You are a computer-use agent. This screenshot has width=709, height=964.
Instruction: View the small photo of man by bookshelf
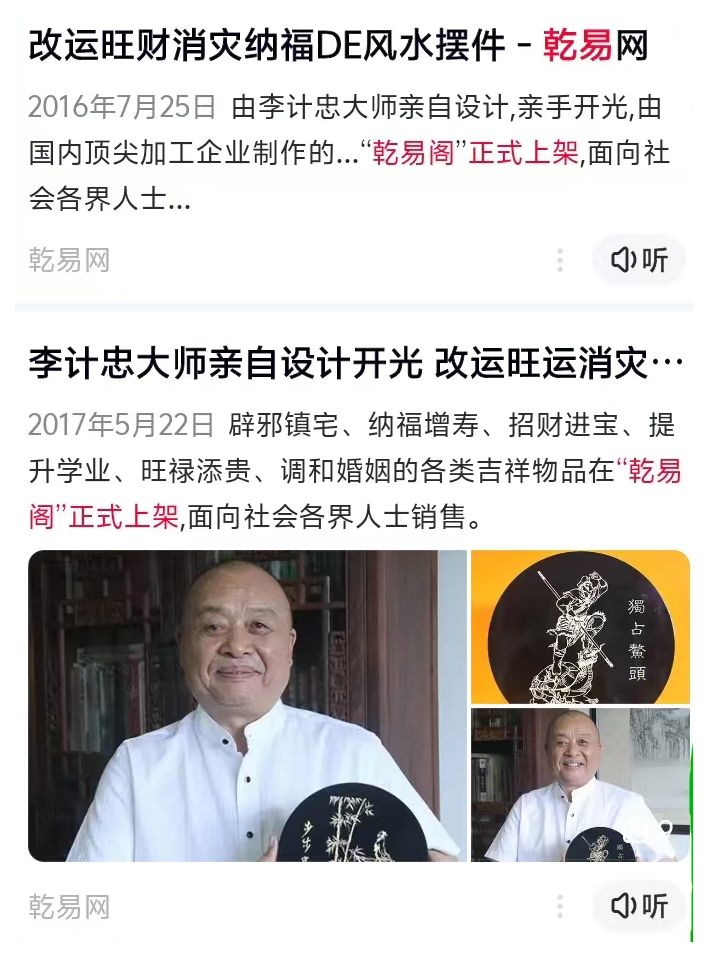[580, 785]
